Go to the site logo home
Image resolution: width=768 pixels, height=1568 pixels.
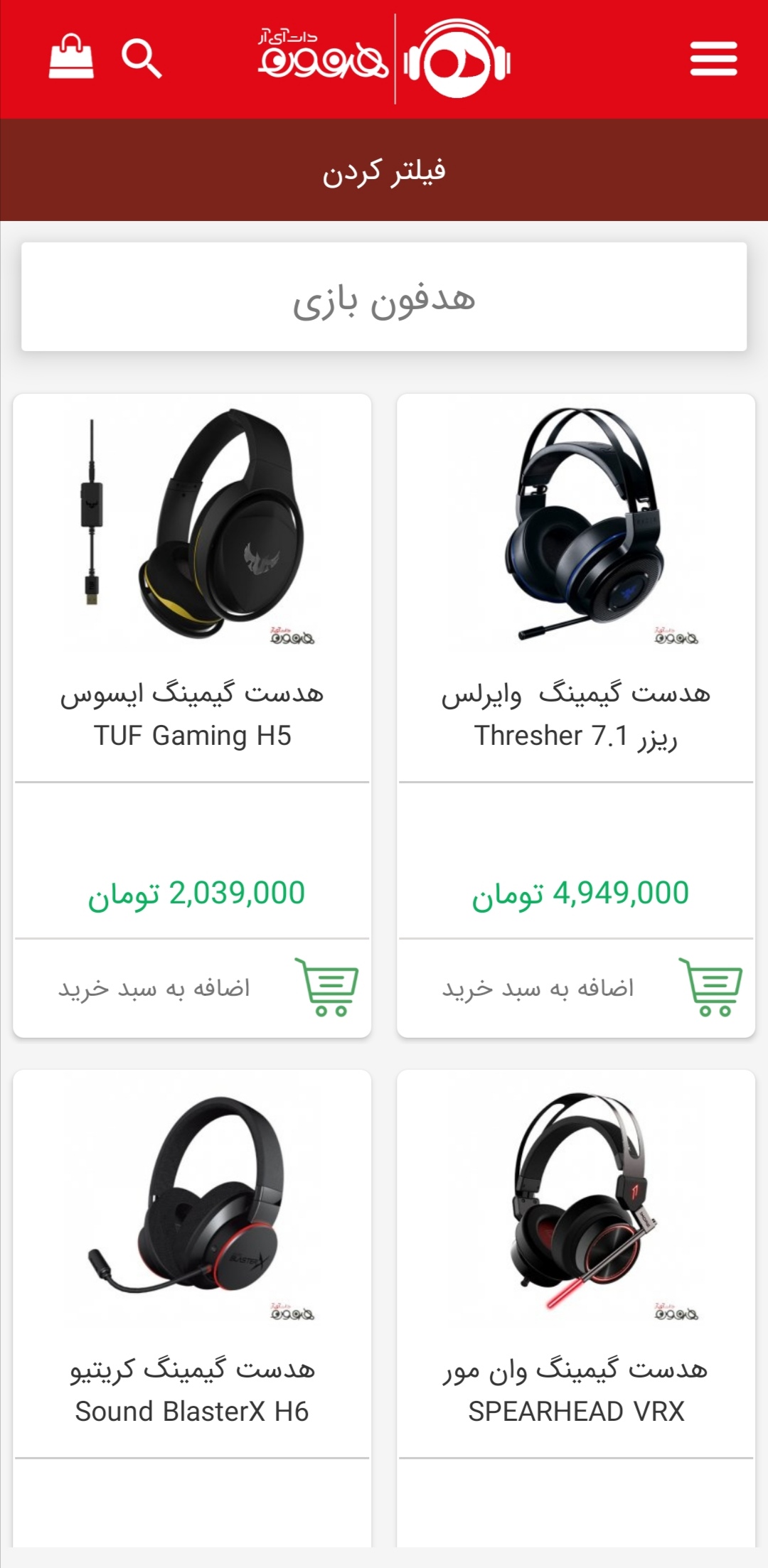click(x=384, y=58)
